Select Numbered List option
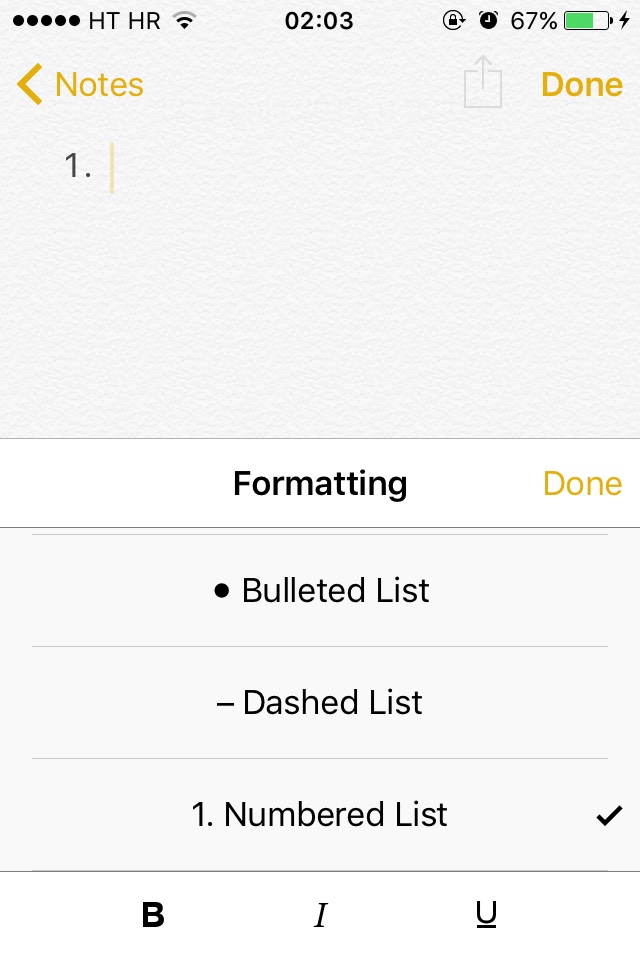This screenshot has width=640, height=960. (320, 814)
